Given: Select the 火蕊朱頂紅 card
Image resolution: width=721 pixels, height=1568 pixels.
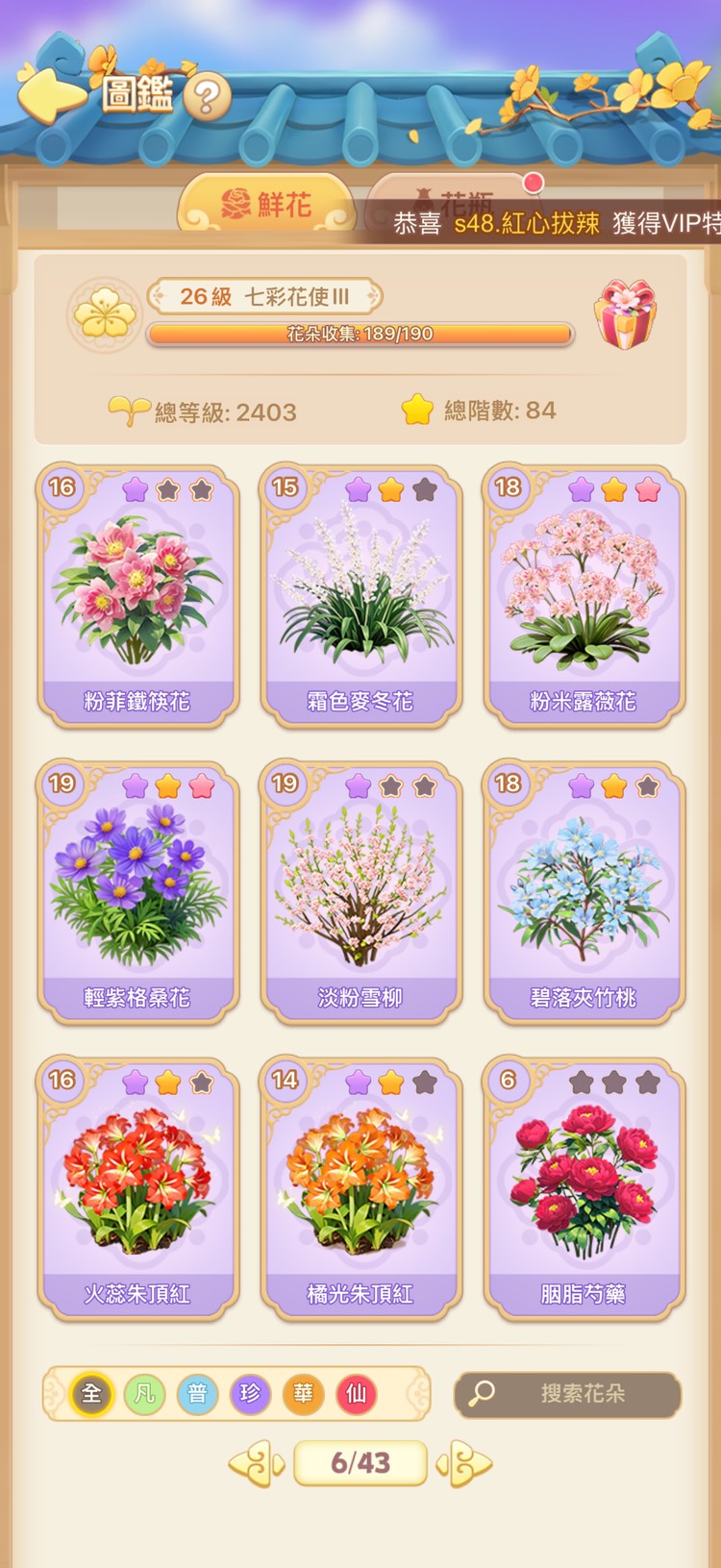Looking at the screenshot, I should [x=137, y=1188].
